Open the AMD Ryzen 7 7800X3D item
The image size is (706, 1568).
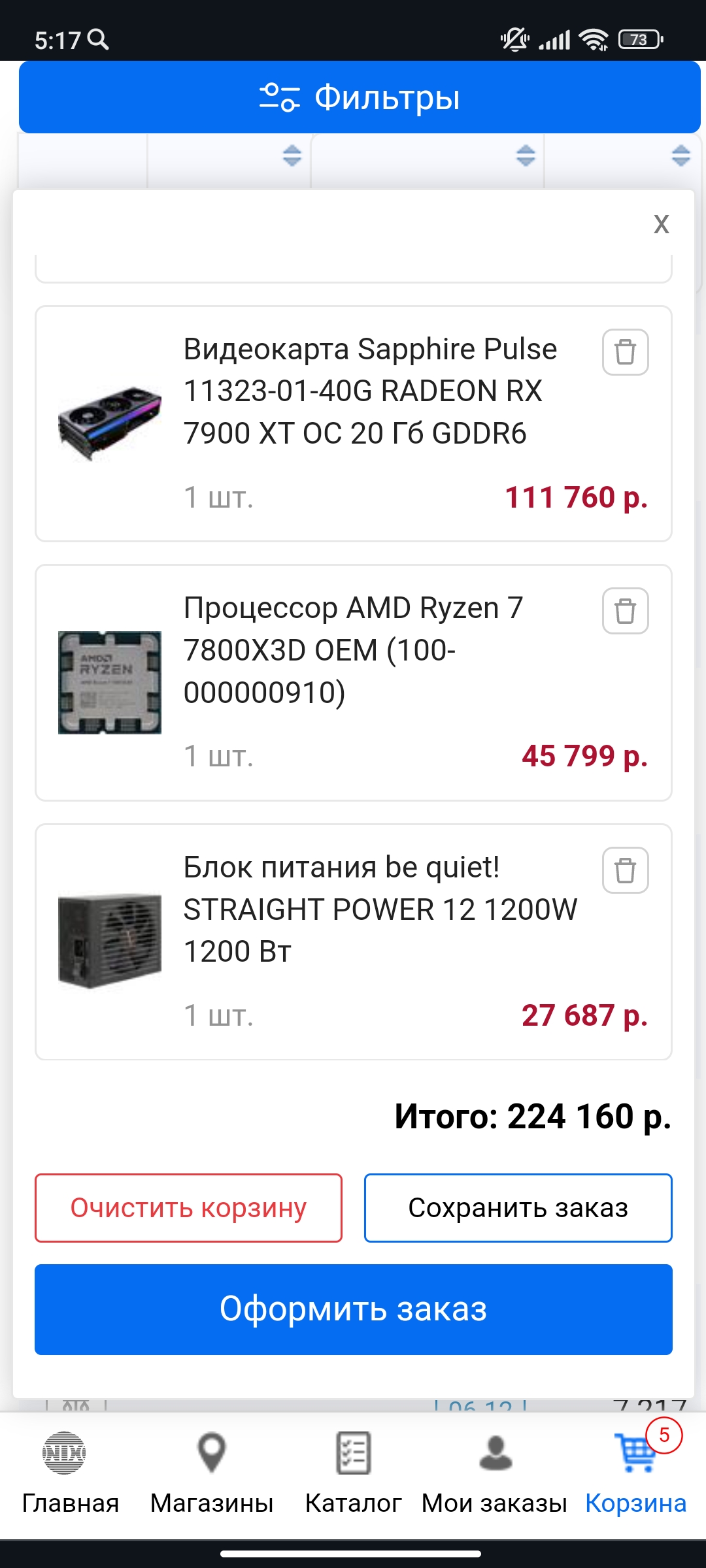click(x=353, y=650)
